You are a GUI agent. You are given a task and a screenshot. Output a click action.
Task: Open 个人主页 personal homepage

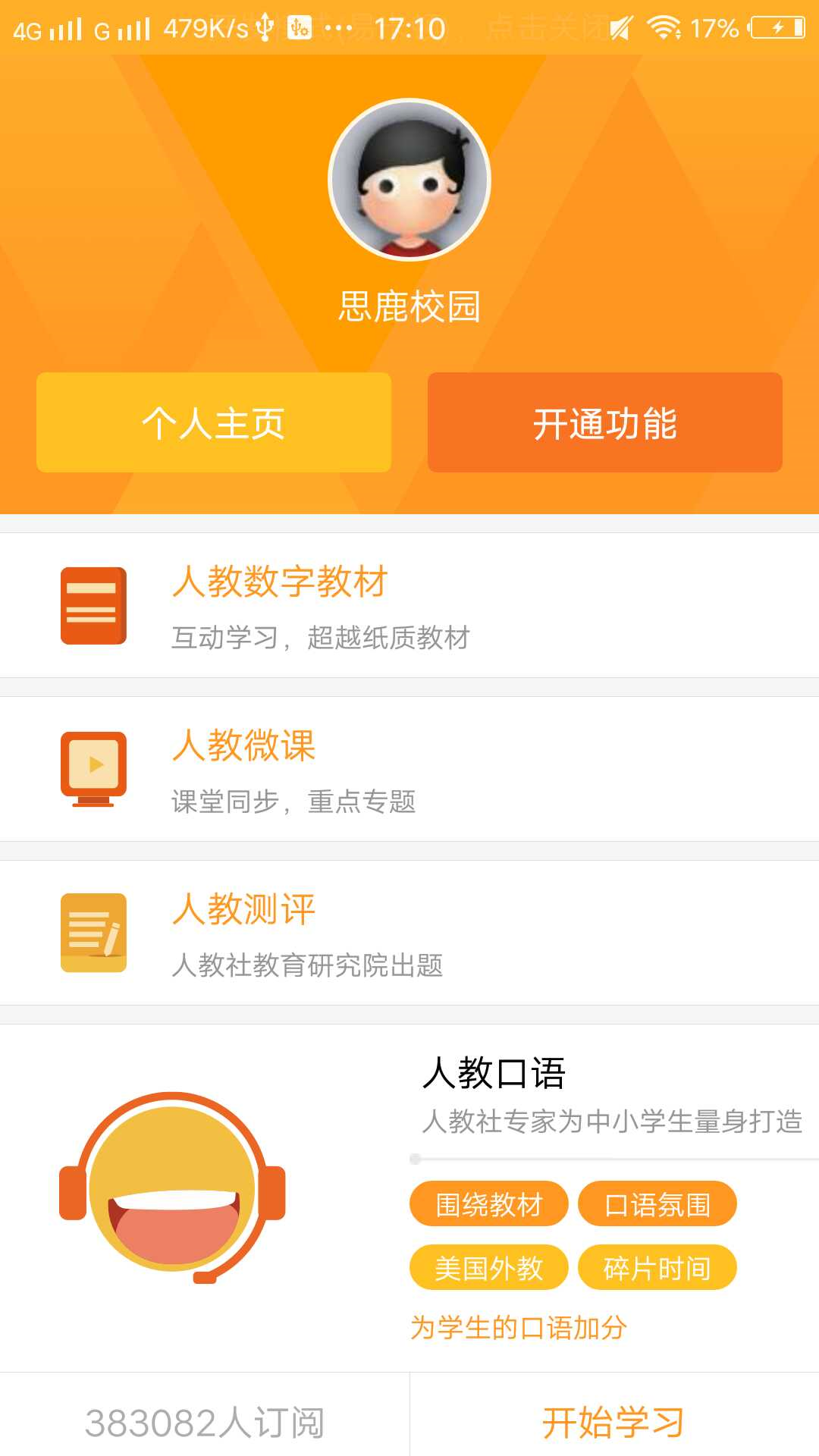click(214, 422)
